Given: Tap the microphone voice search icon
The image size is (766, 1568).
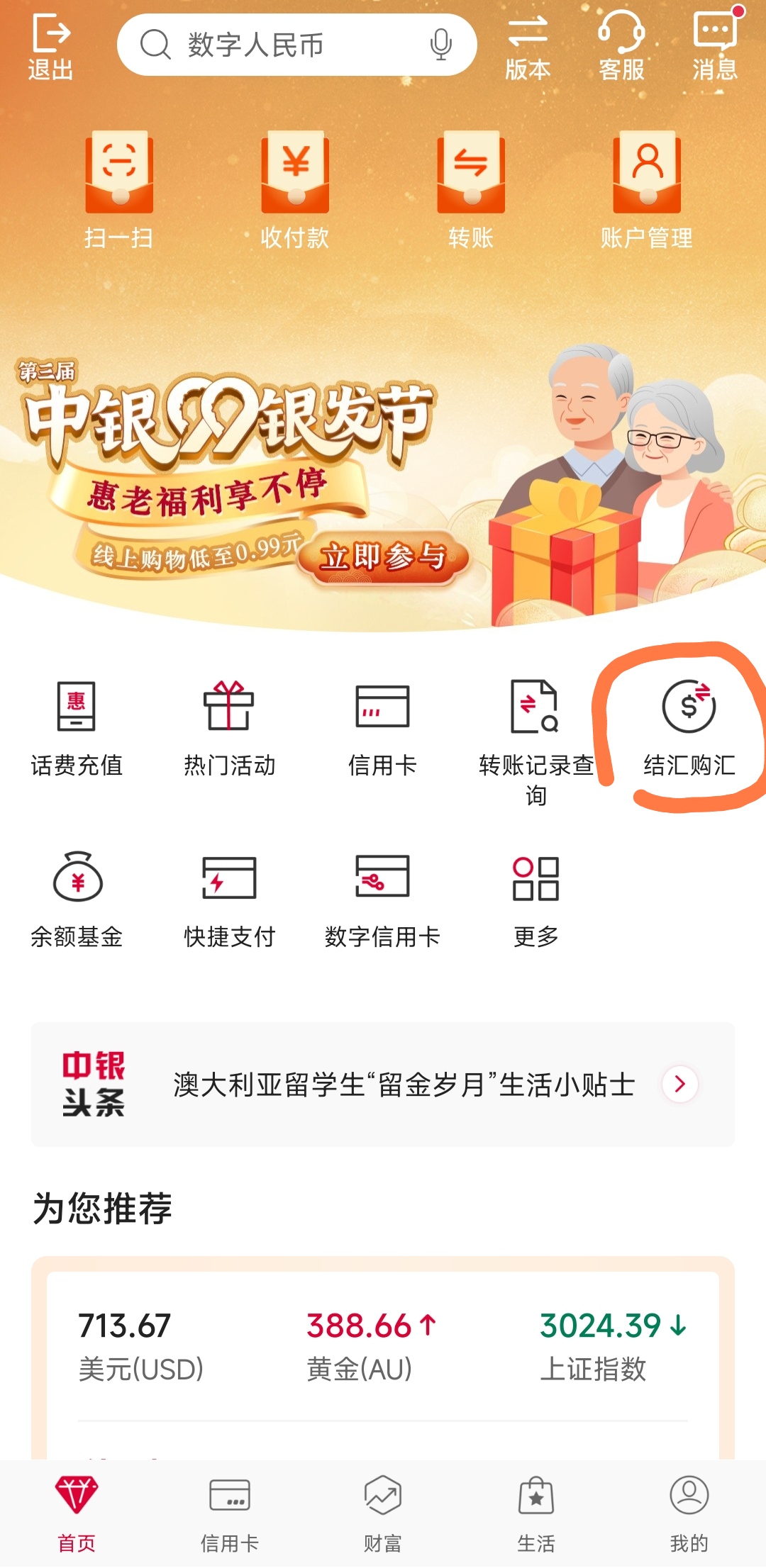Looking at the screenshot, I should coord(440,45).
